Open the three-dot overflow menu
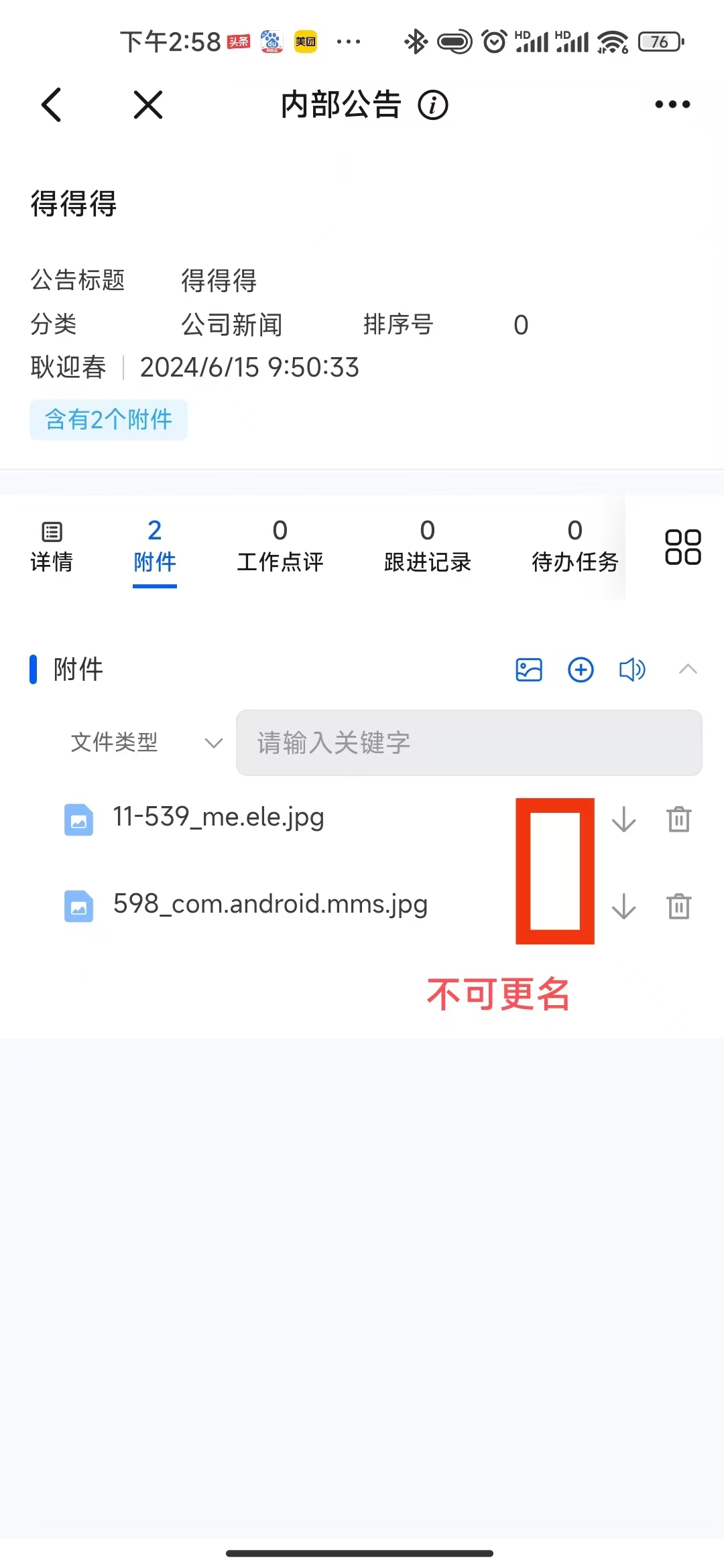 pos(672,105)
